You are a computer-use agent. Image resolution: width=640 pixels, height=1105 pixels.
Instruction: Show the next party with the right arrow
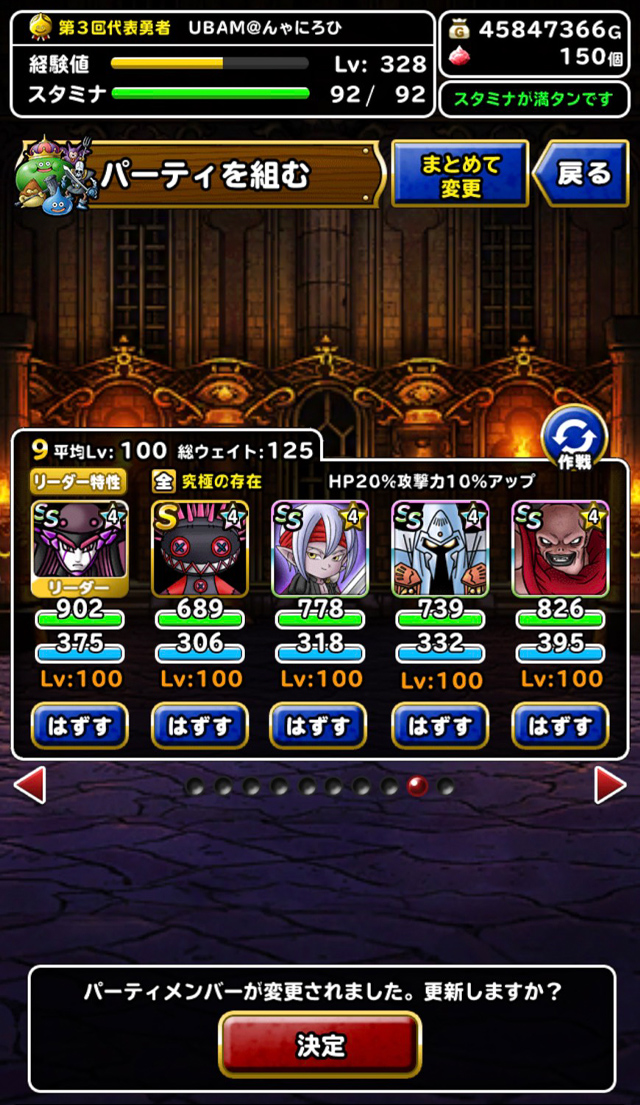(610, 785)
